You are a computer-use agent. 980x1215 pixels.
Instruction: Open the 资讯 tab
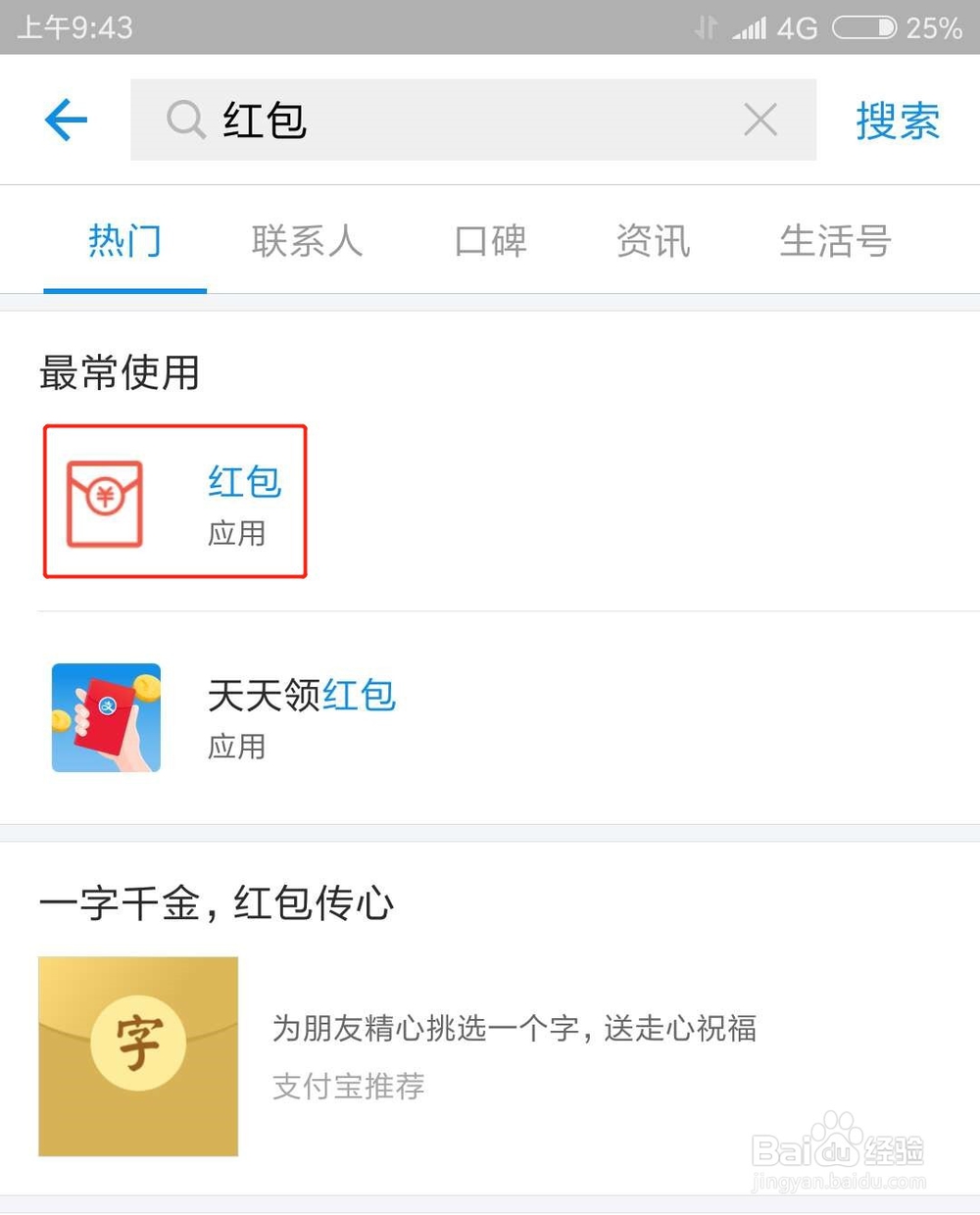[x=653, y=241]
